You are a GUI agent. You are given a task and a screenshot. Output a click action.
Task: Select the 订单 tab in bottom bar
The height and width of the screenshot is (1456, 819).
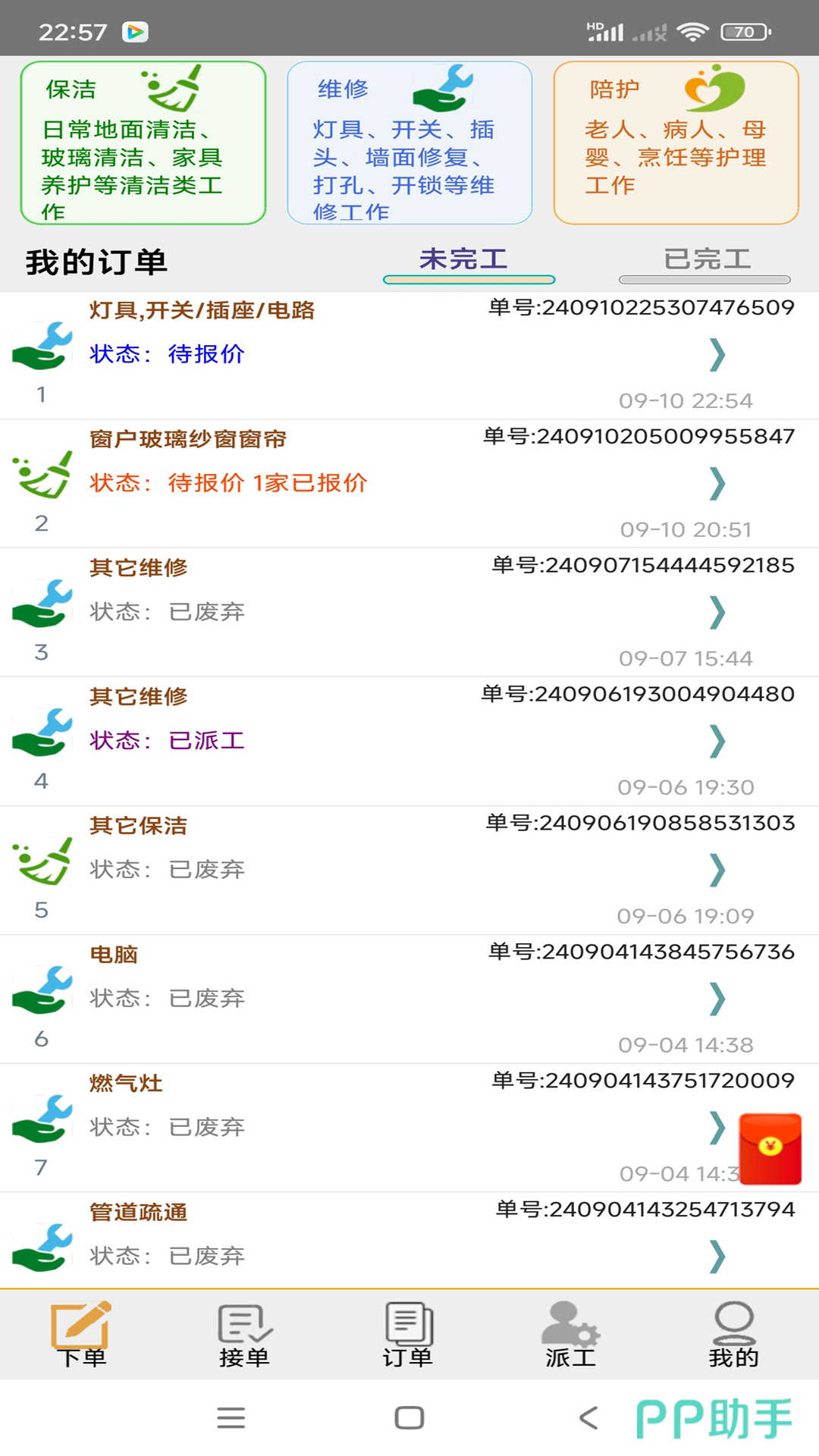pos(408,1335)
